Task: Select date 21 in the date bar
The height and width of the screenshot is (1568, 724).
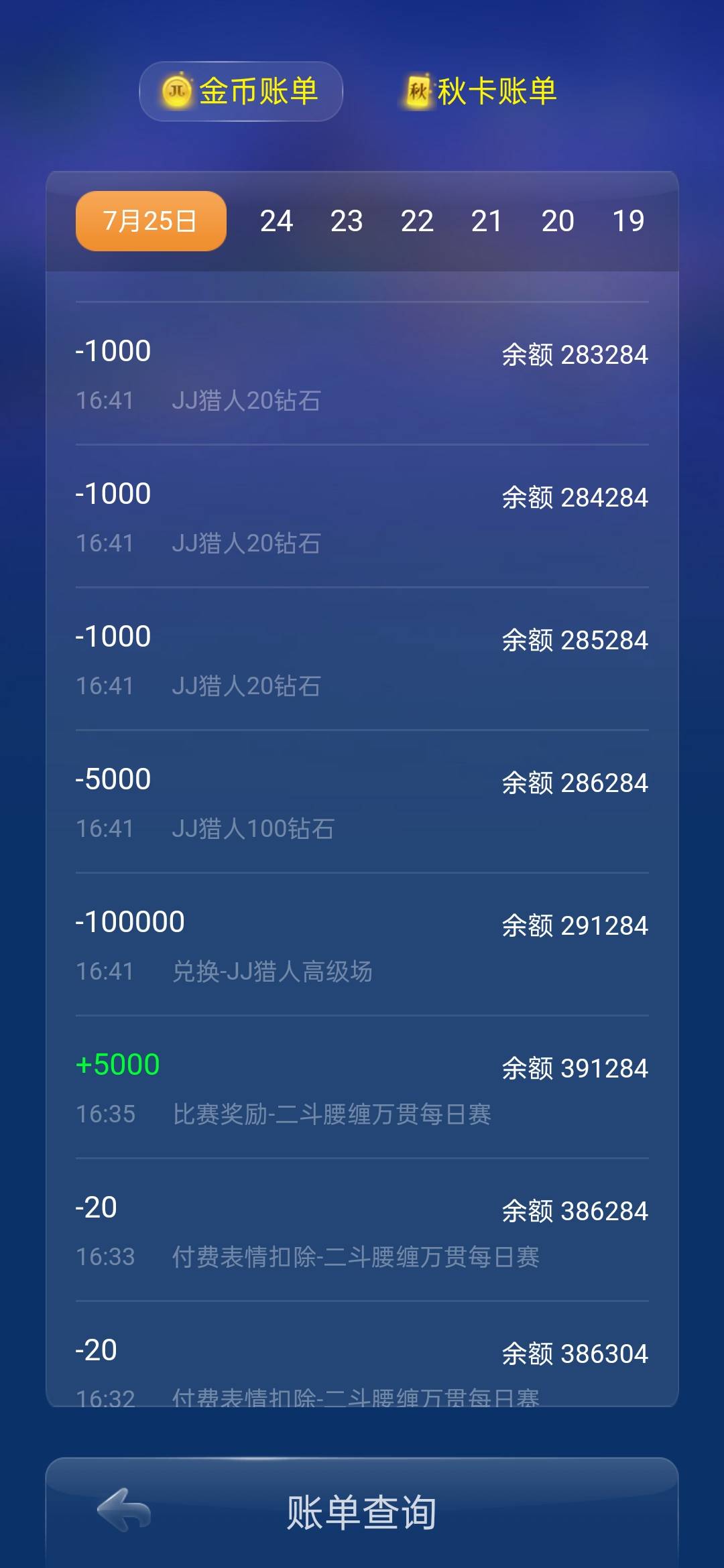Action: point(488,220)
